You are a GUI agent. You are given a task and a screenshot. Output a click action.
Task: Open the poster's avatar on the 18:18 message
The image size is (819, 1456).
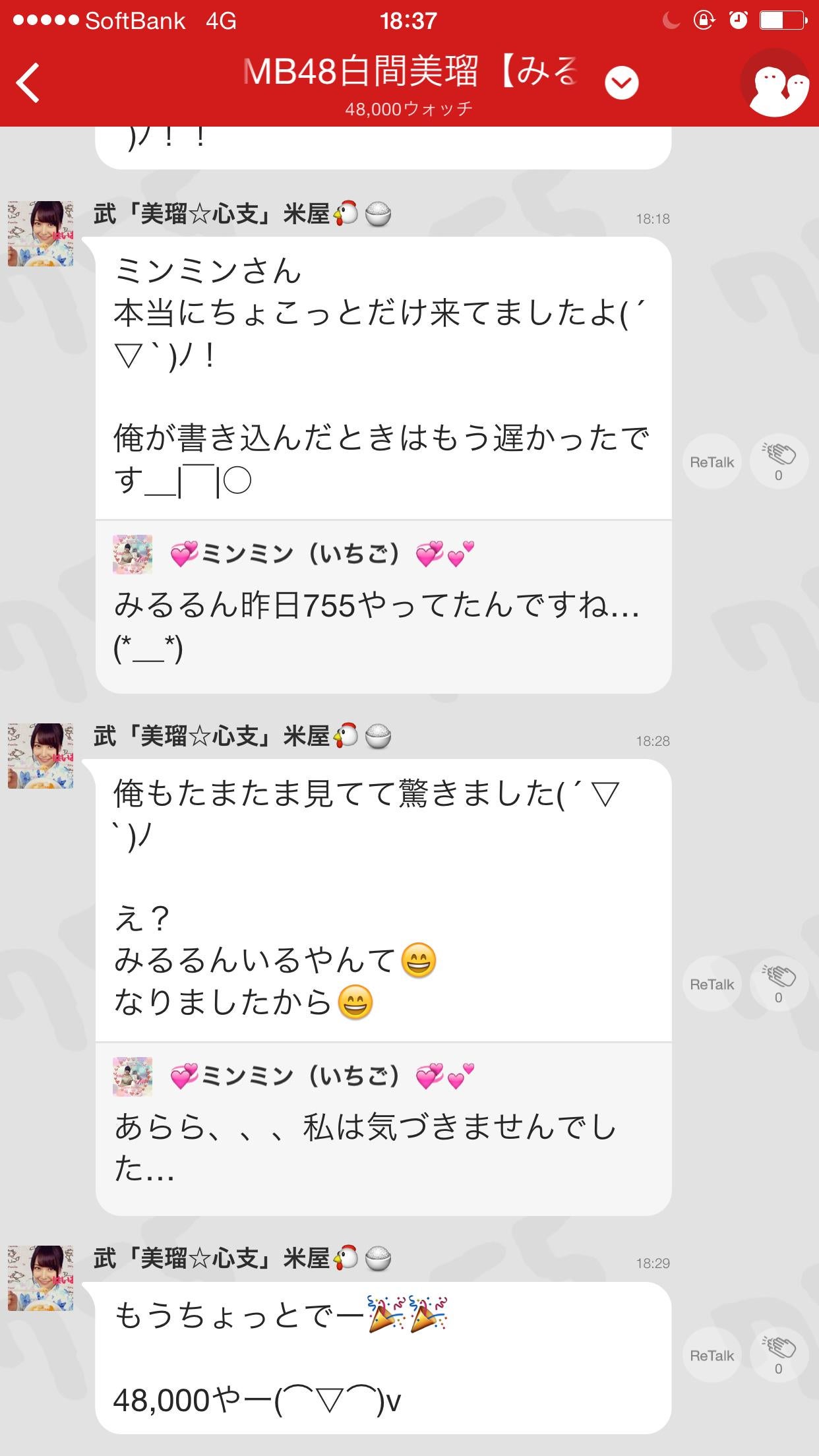pos(41,234)
